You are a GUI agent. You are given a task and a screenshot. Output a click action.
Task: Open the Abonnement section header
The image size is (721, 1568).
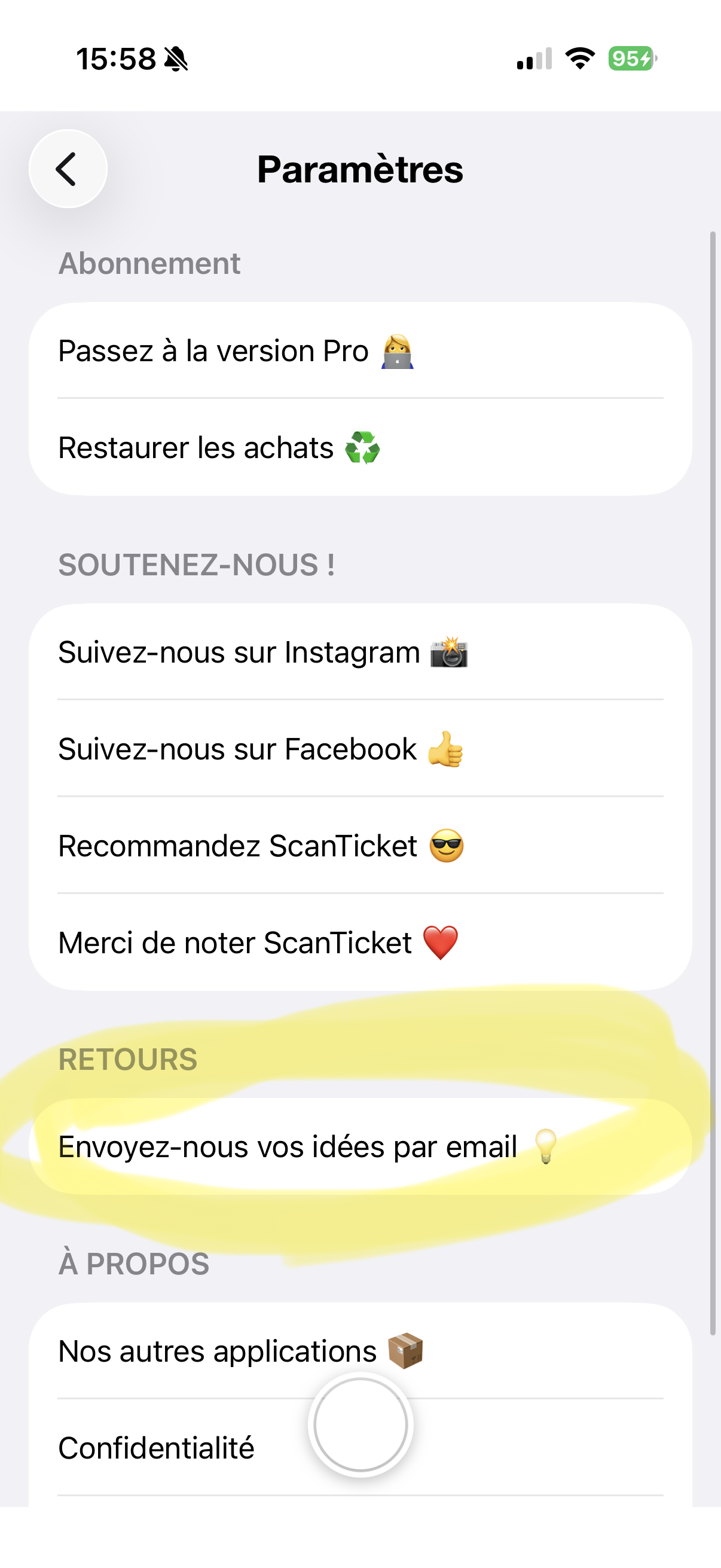149,263
